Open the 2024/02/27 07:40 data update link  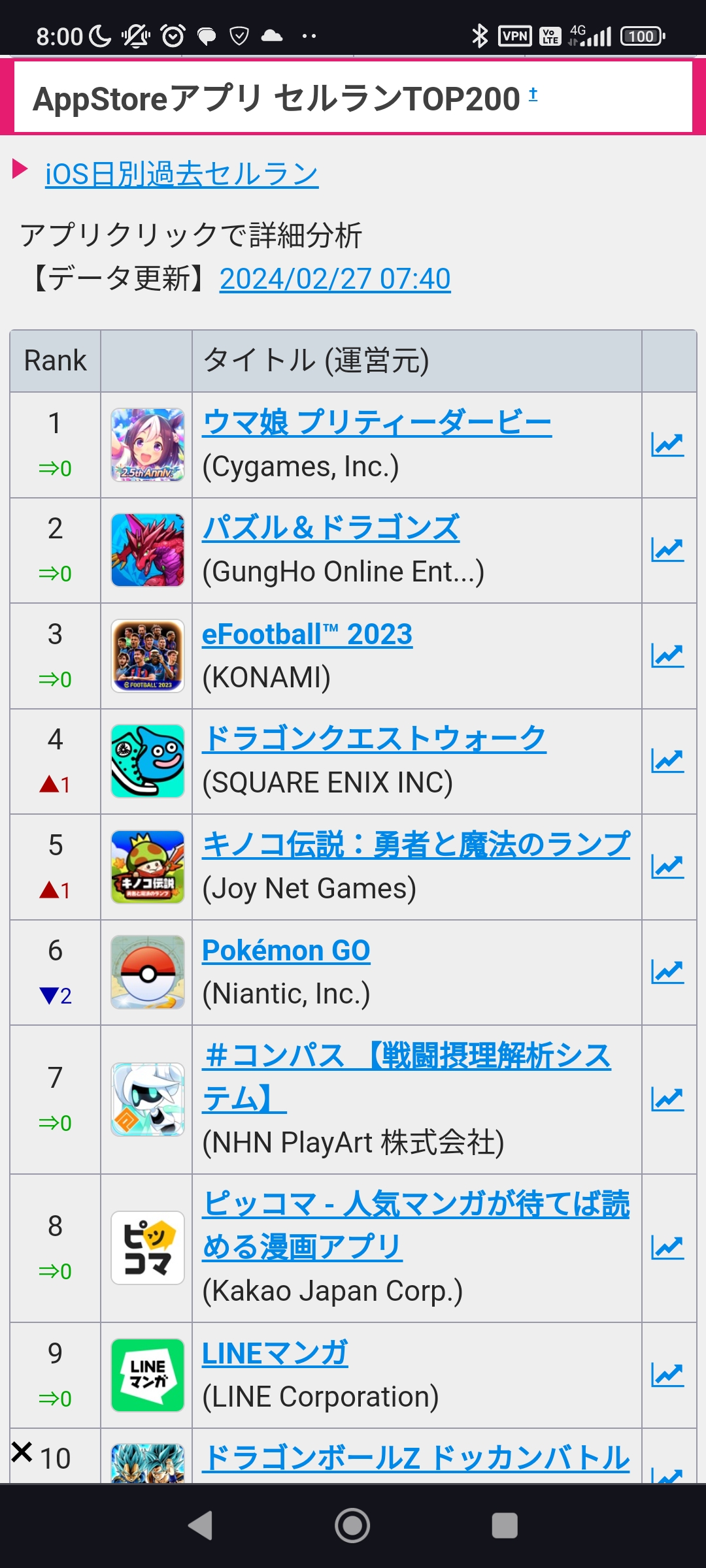[335, 279]
